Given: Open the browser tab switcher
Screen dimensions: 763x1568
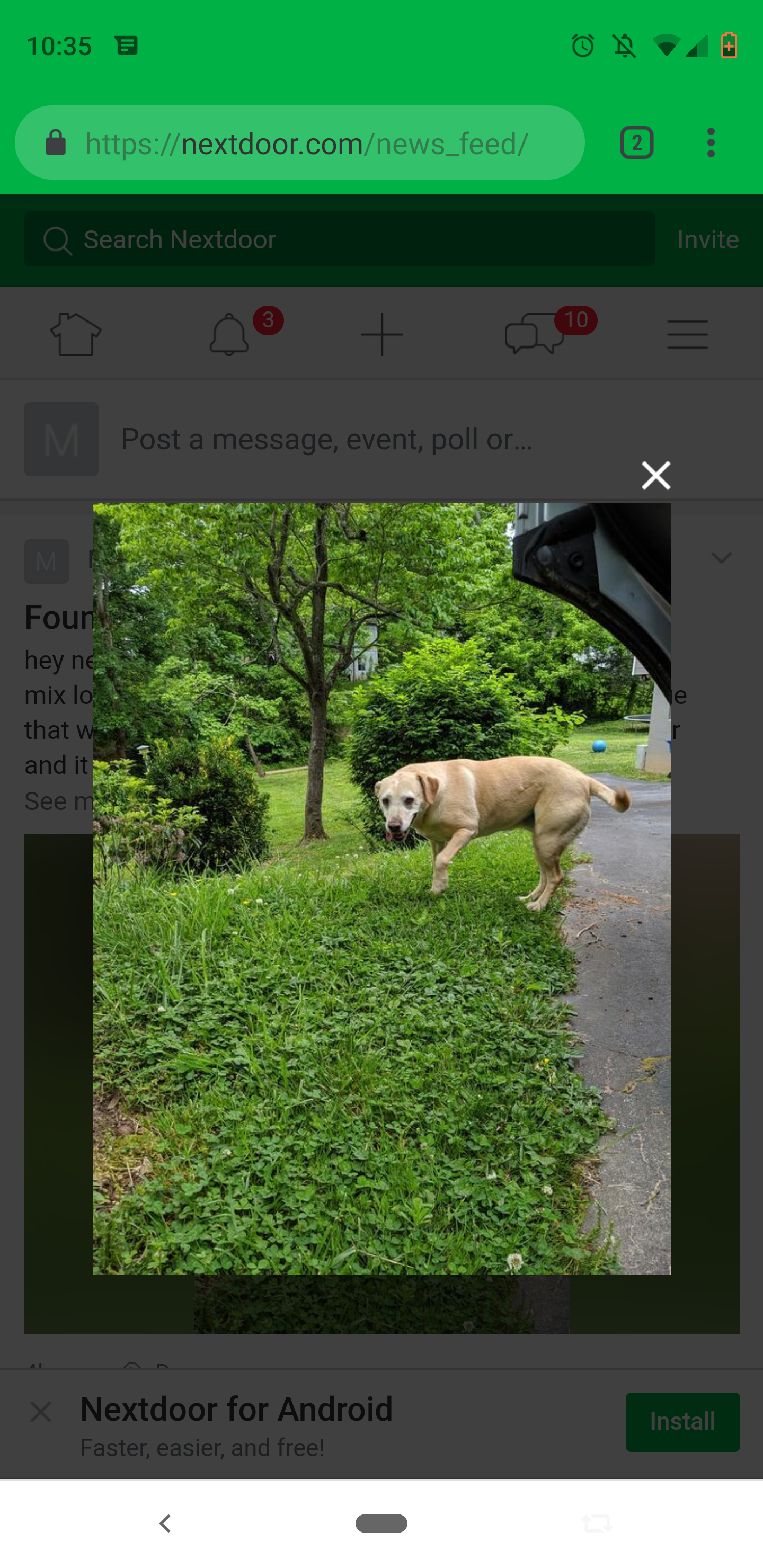Looking at the screenshot, I should [x=636, y=144].
